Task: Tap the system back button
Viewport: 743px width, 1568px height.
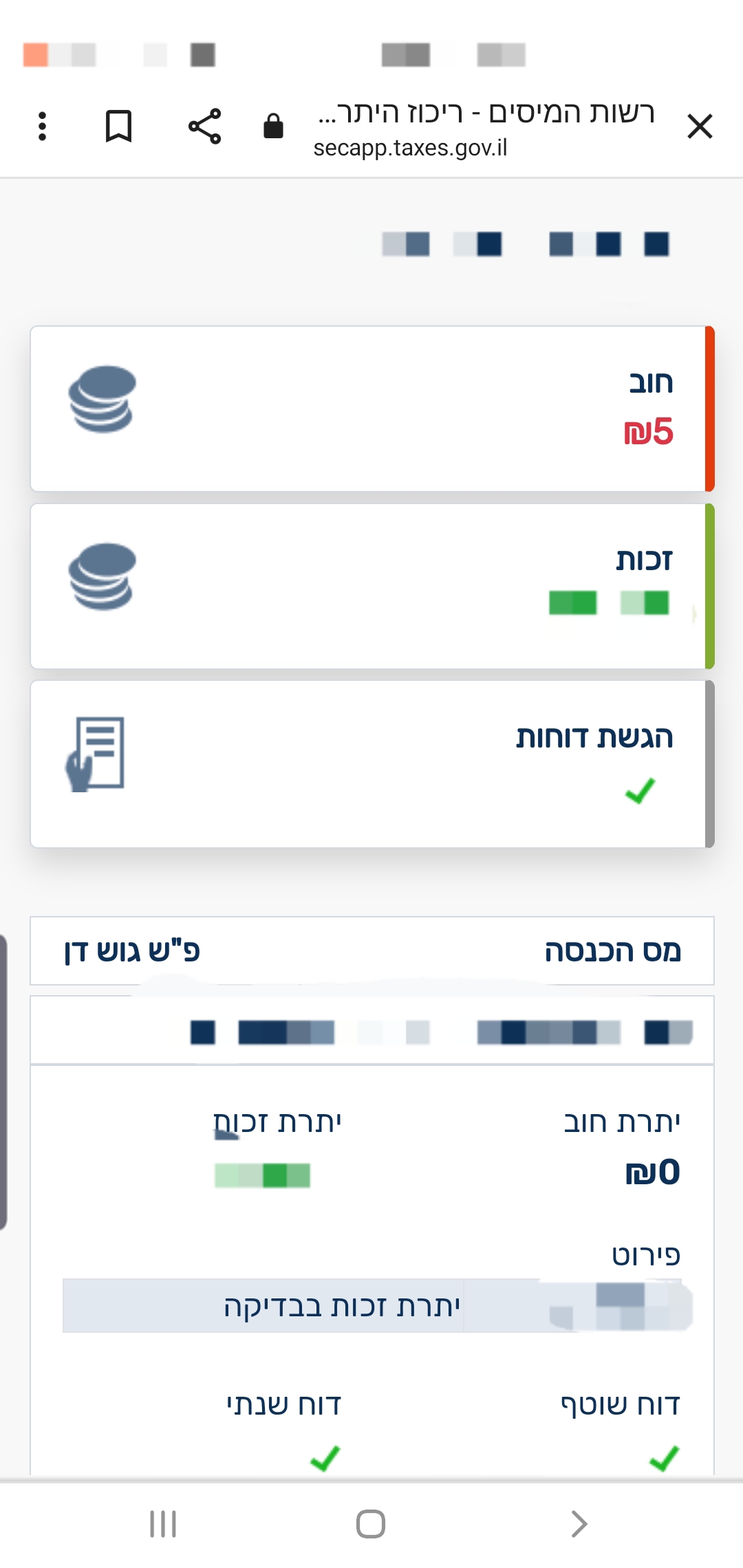Action: (x=579, y=1524)
